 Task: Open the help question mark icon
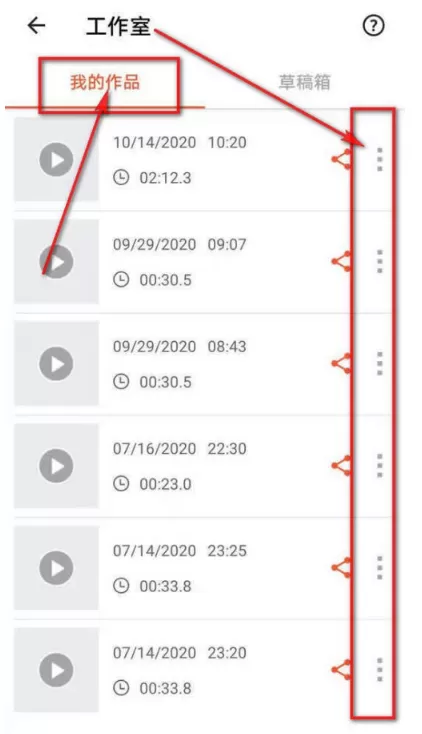pyautogui.click(x=373, y=26)
